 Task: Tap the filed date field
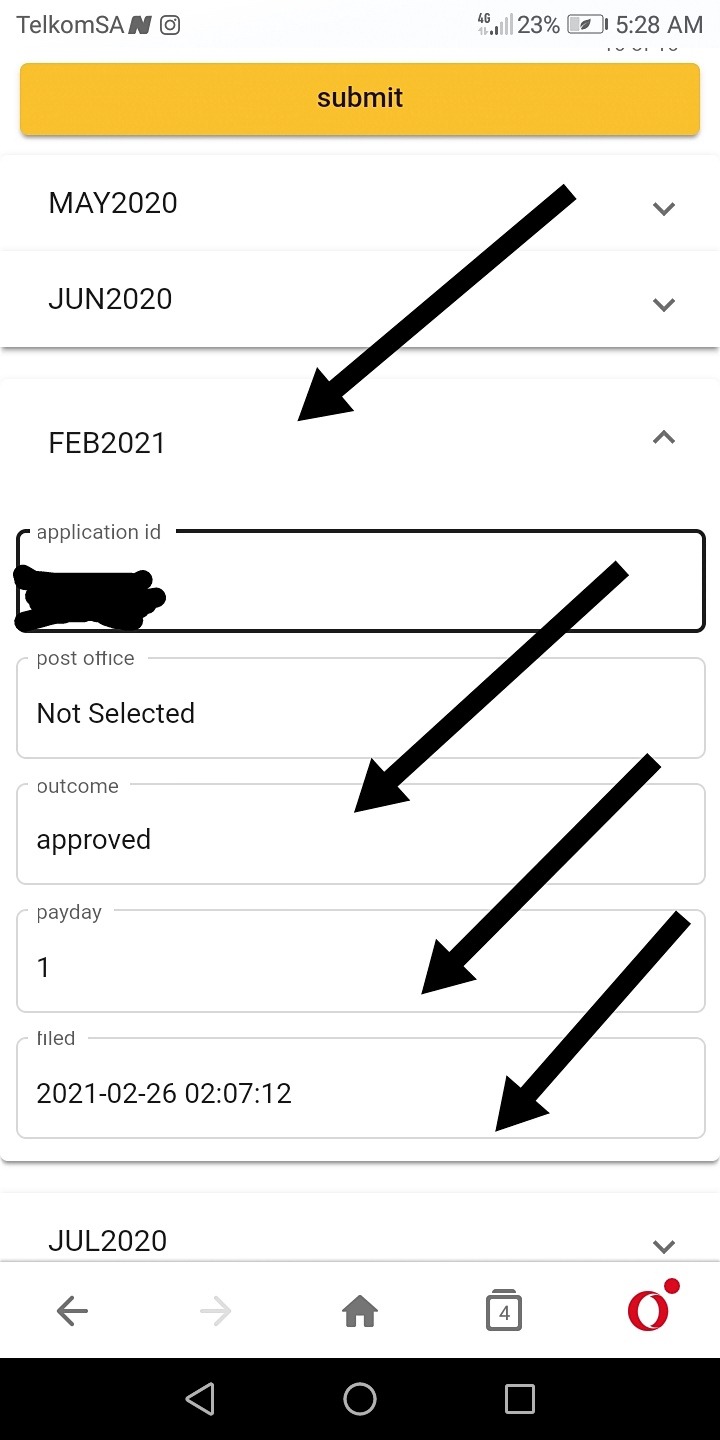pyautogui.click(x=360, y=1092)
